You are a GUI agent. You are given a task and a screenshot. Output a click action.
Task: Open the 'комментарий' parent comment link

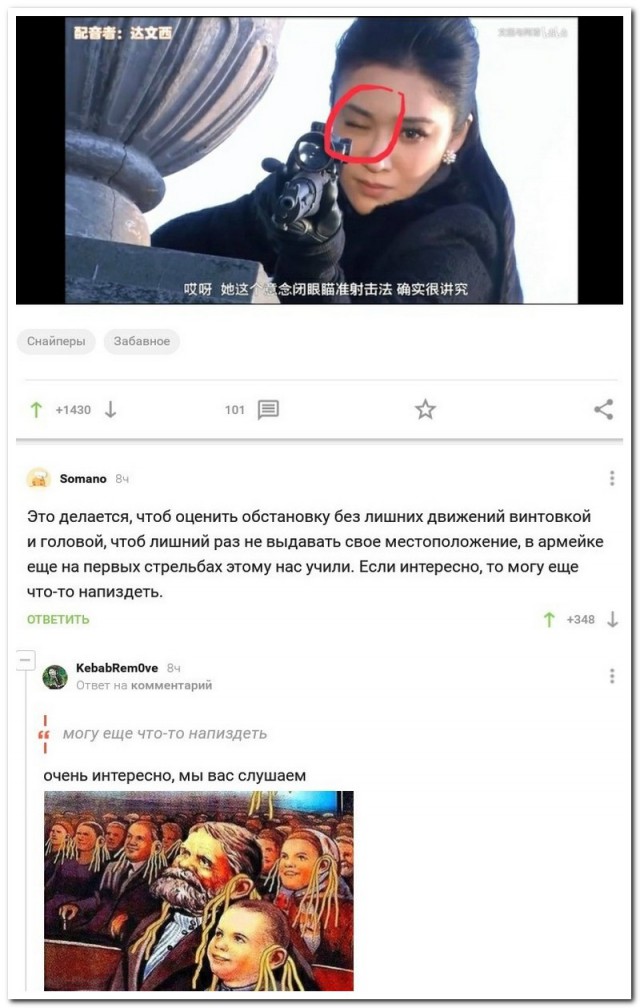172,685
